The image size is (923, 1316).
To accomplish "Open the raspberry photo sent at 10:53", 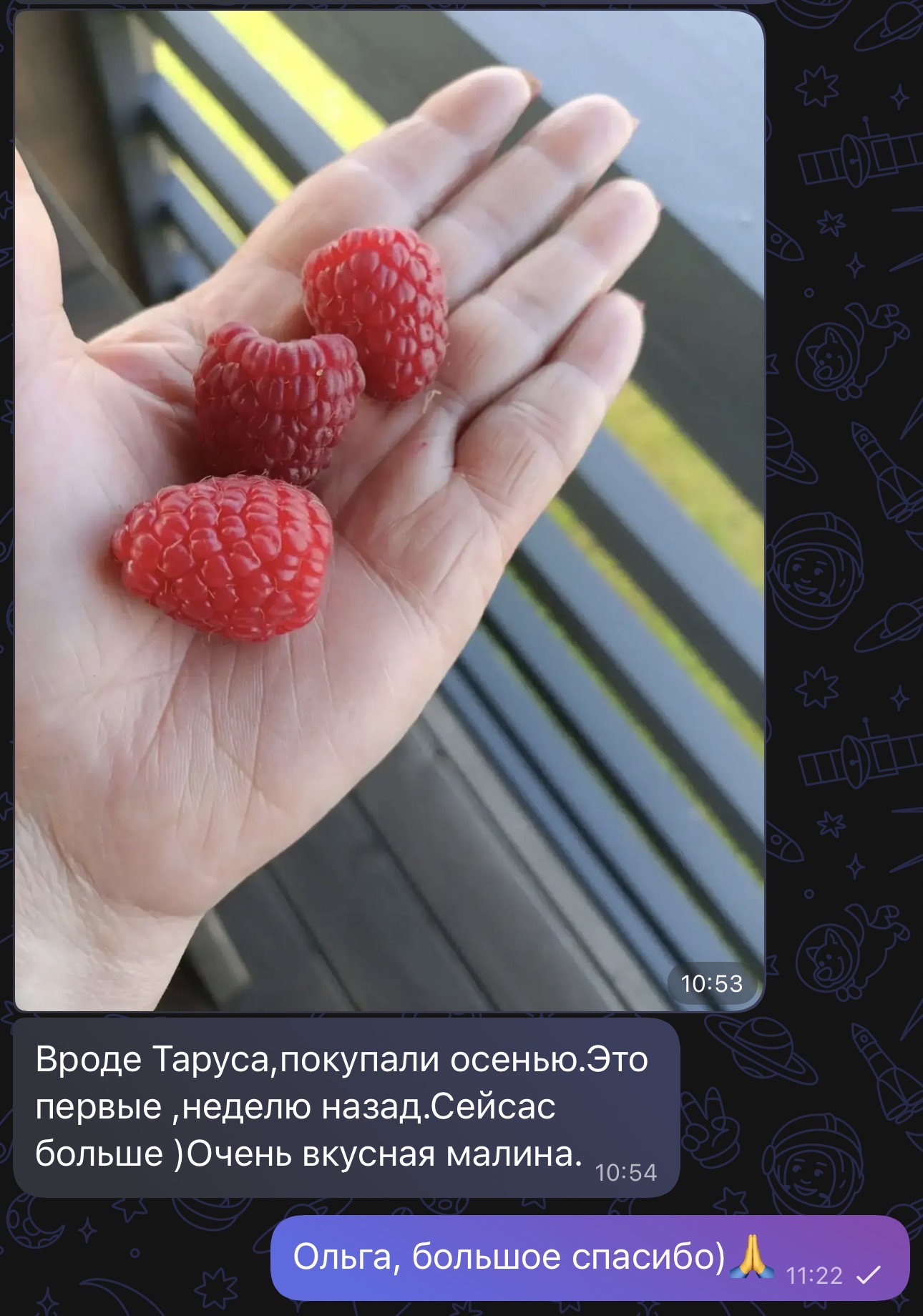I will (x=389, y=510).
